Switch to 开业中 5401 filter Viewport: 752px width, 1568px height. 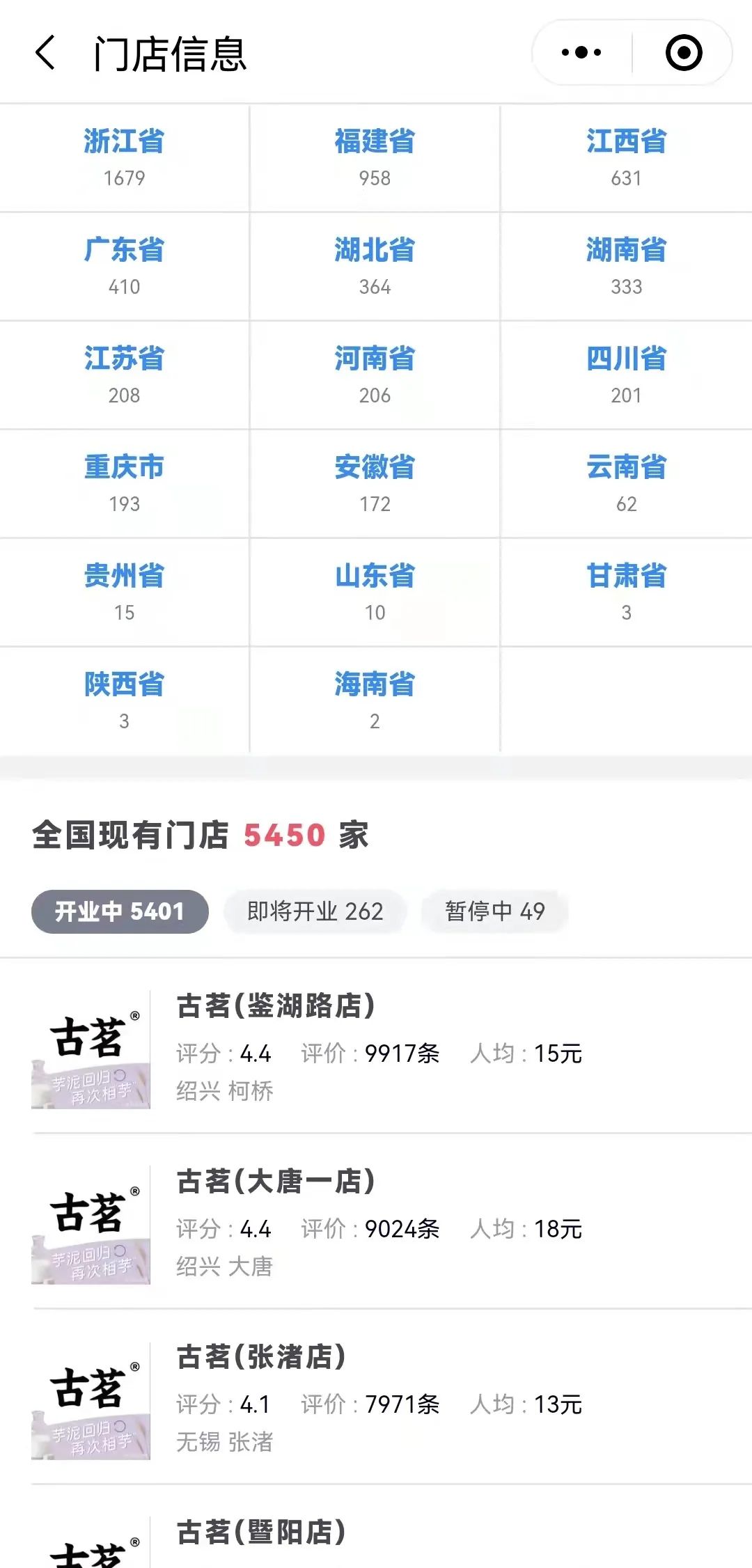(x=120, y=911)
